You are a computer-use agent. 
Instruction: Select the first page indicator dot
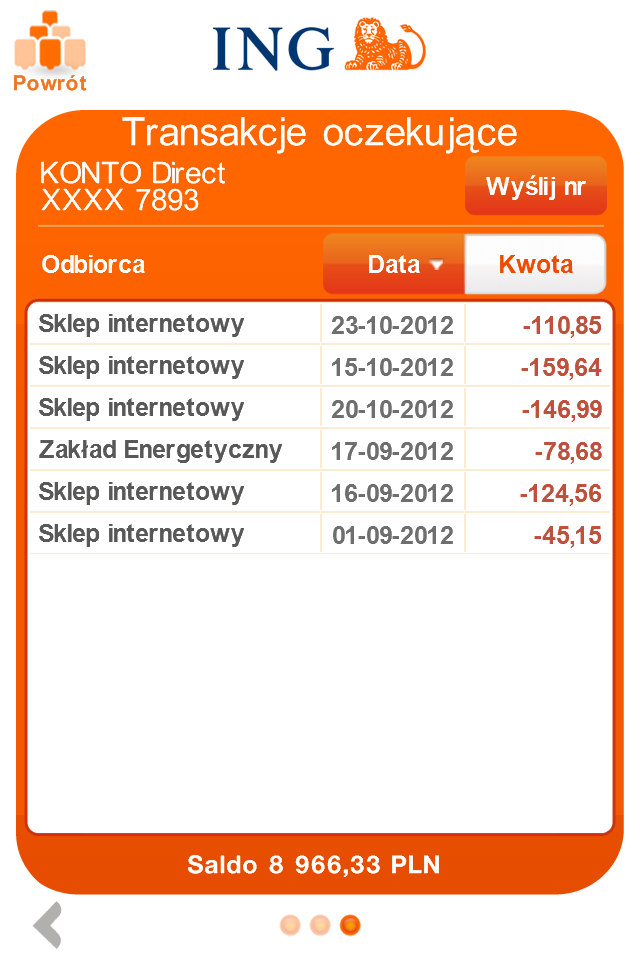(x=290, y=925)
